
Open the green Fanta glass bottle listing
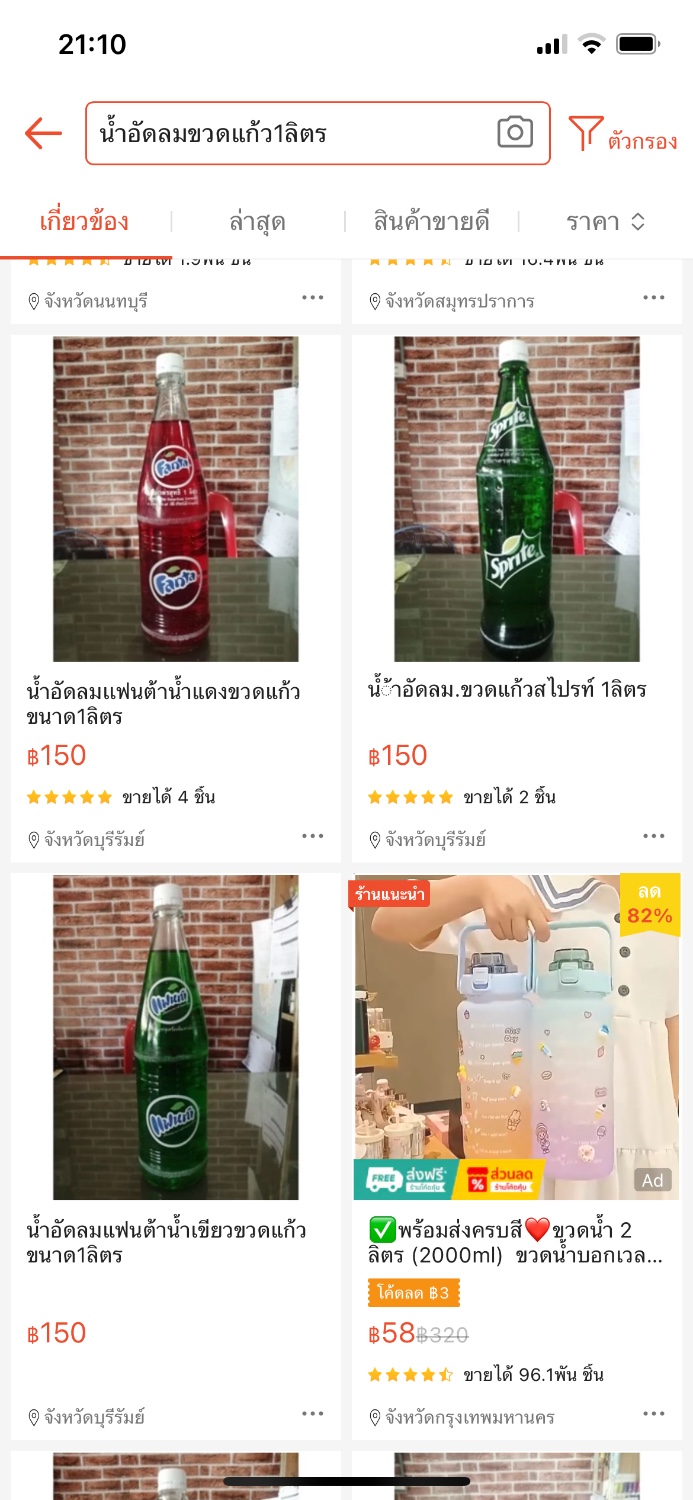(176, 1038)
